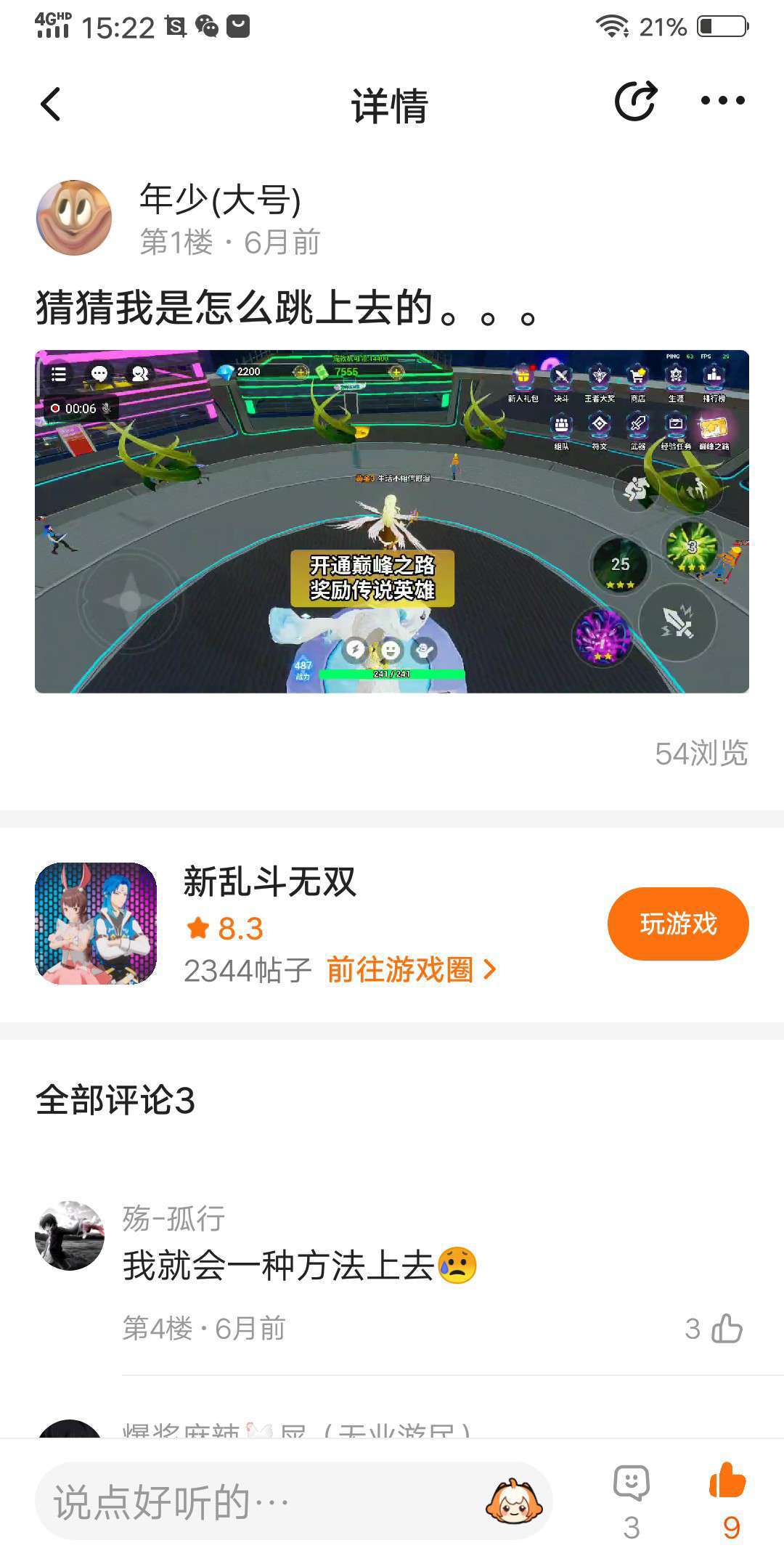Screen dimensions: 784x1564
Task: Open the sticker picker in comment box
Action: point(514,1502)
